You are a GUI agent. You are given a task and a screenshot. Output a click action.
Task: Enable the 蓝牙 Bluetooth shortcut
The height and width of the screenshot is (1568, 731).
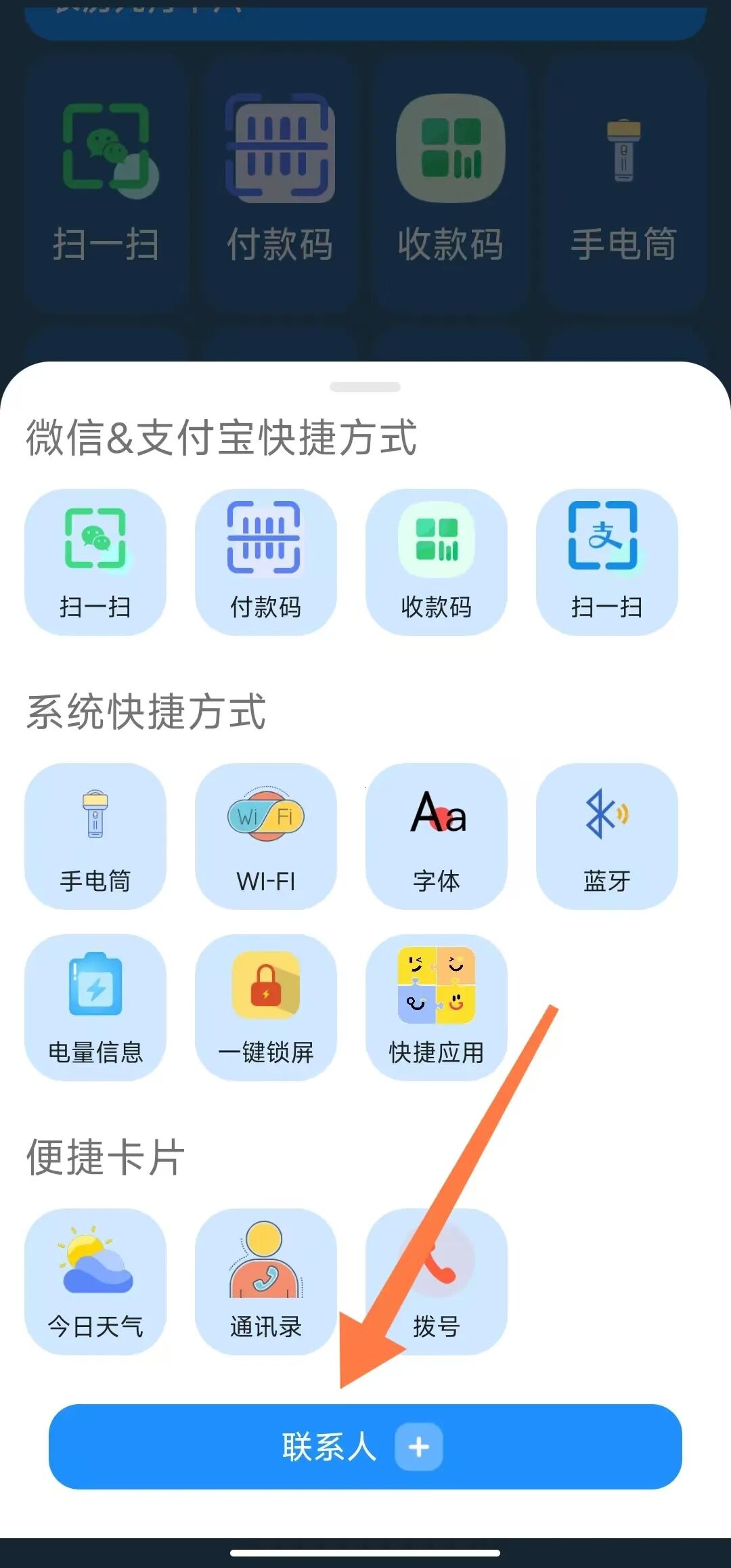click(x=607, y=836)
